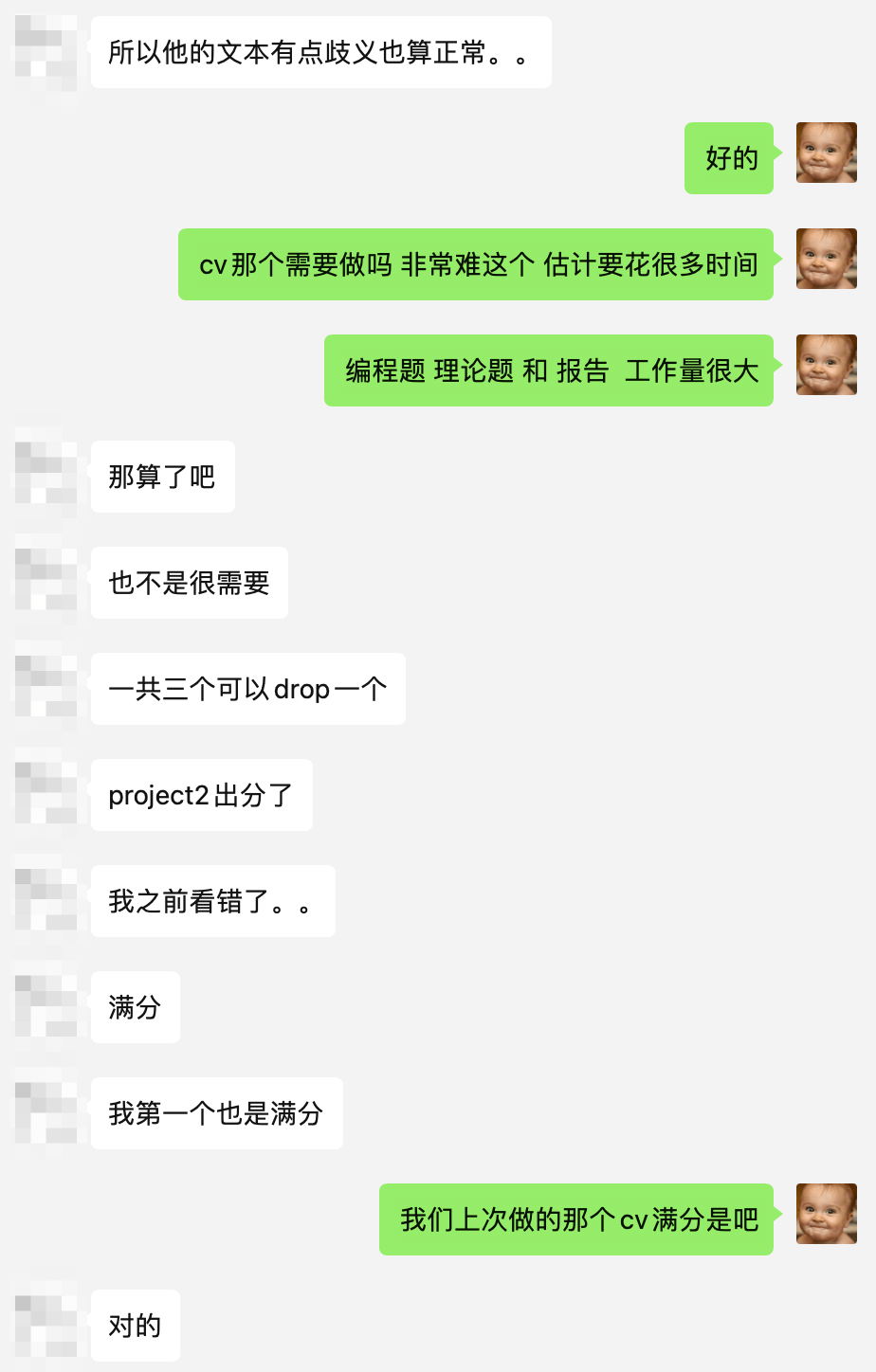
Task: Open contact avatar beside "我第一个也是满分"
Action: tap(46, 1109)
